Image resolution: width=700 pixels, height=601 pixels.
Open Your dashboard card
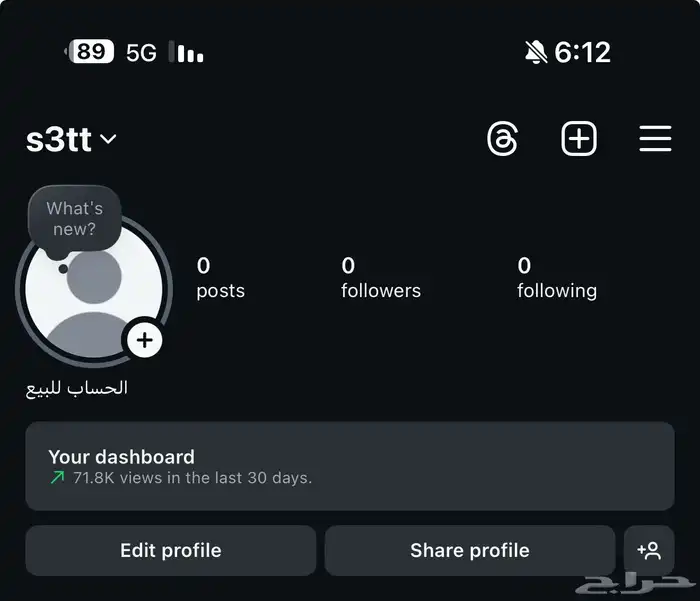point(350,466)
